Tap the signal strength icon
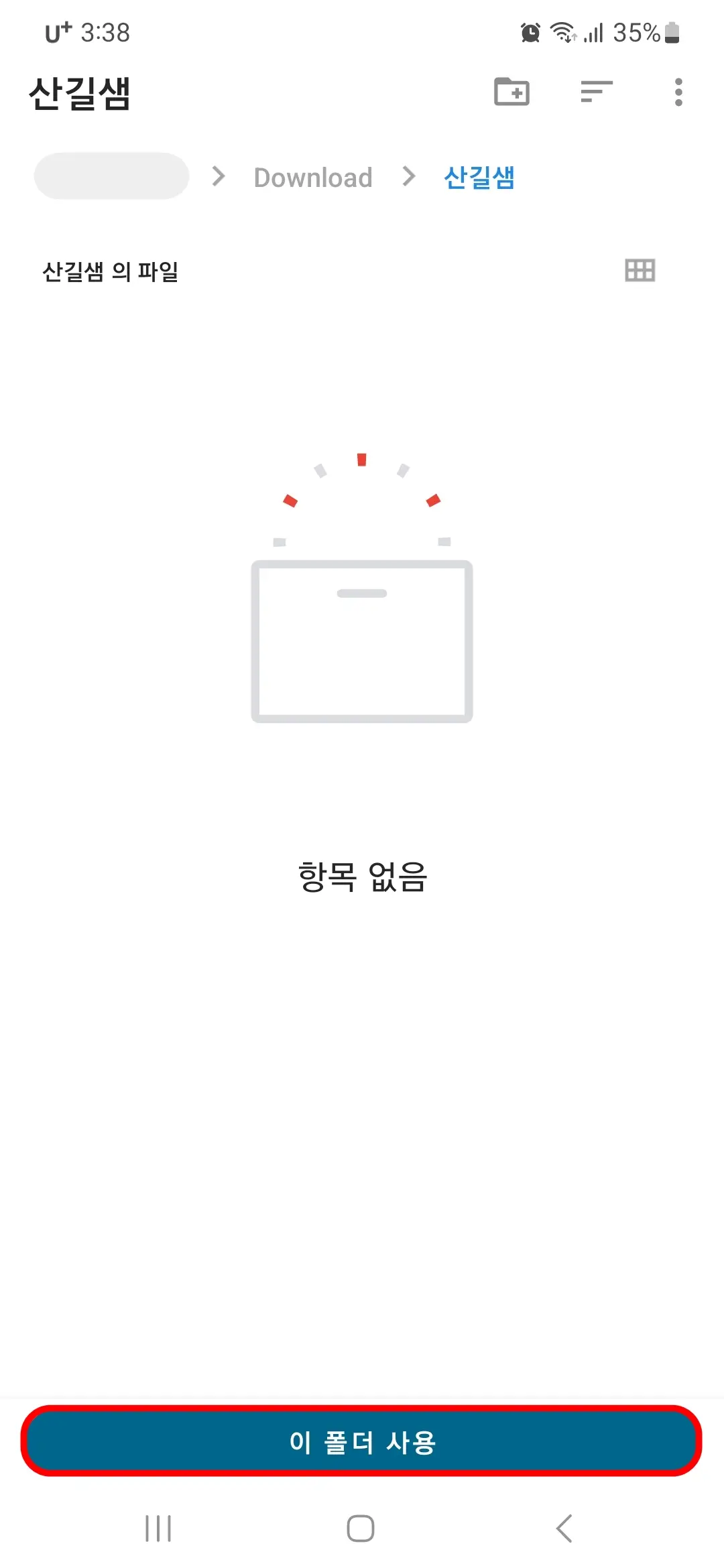 593,31
